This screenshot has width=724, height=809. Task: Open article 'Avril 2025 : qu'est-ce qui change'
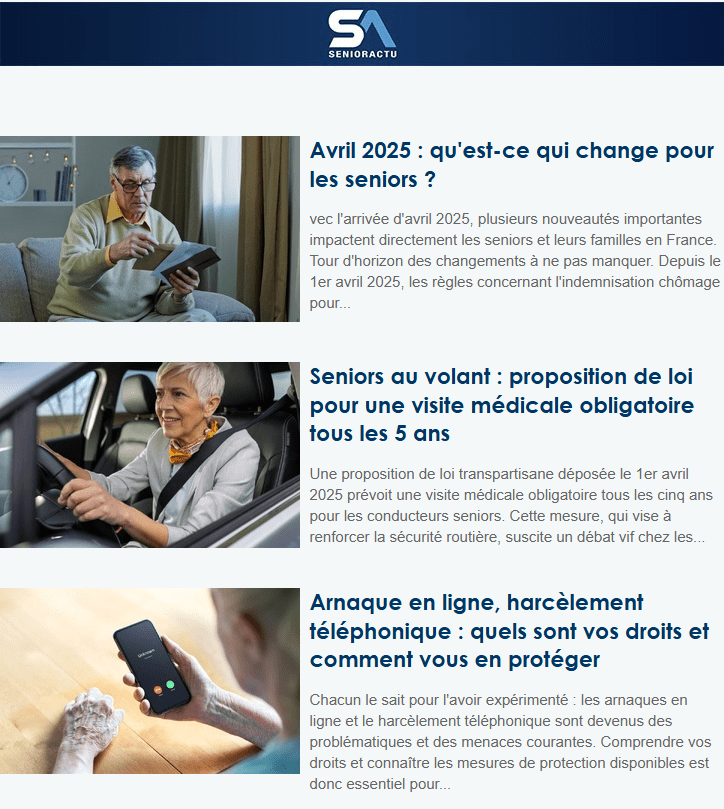511,166
